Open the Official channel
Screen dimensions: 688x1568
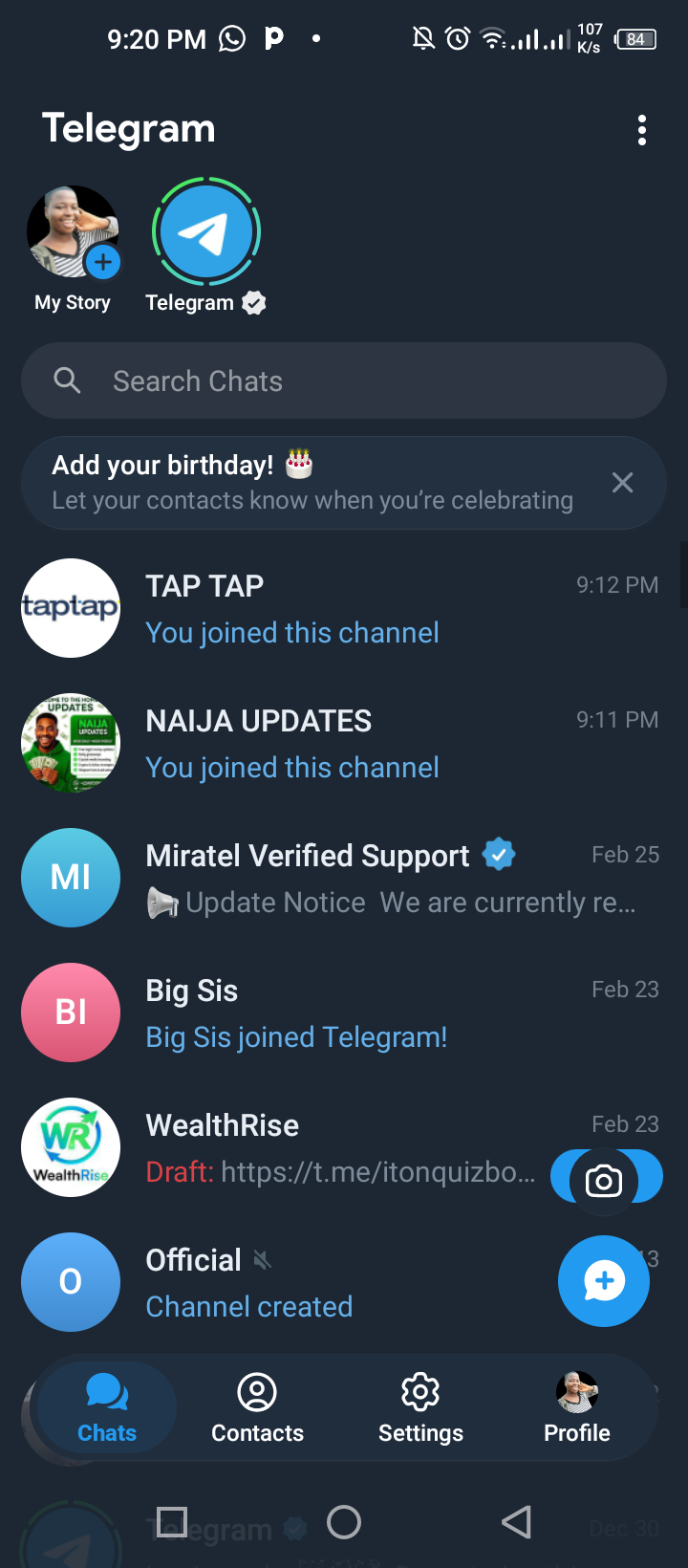(x=287, y=1282)
